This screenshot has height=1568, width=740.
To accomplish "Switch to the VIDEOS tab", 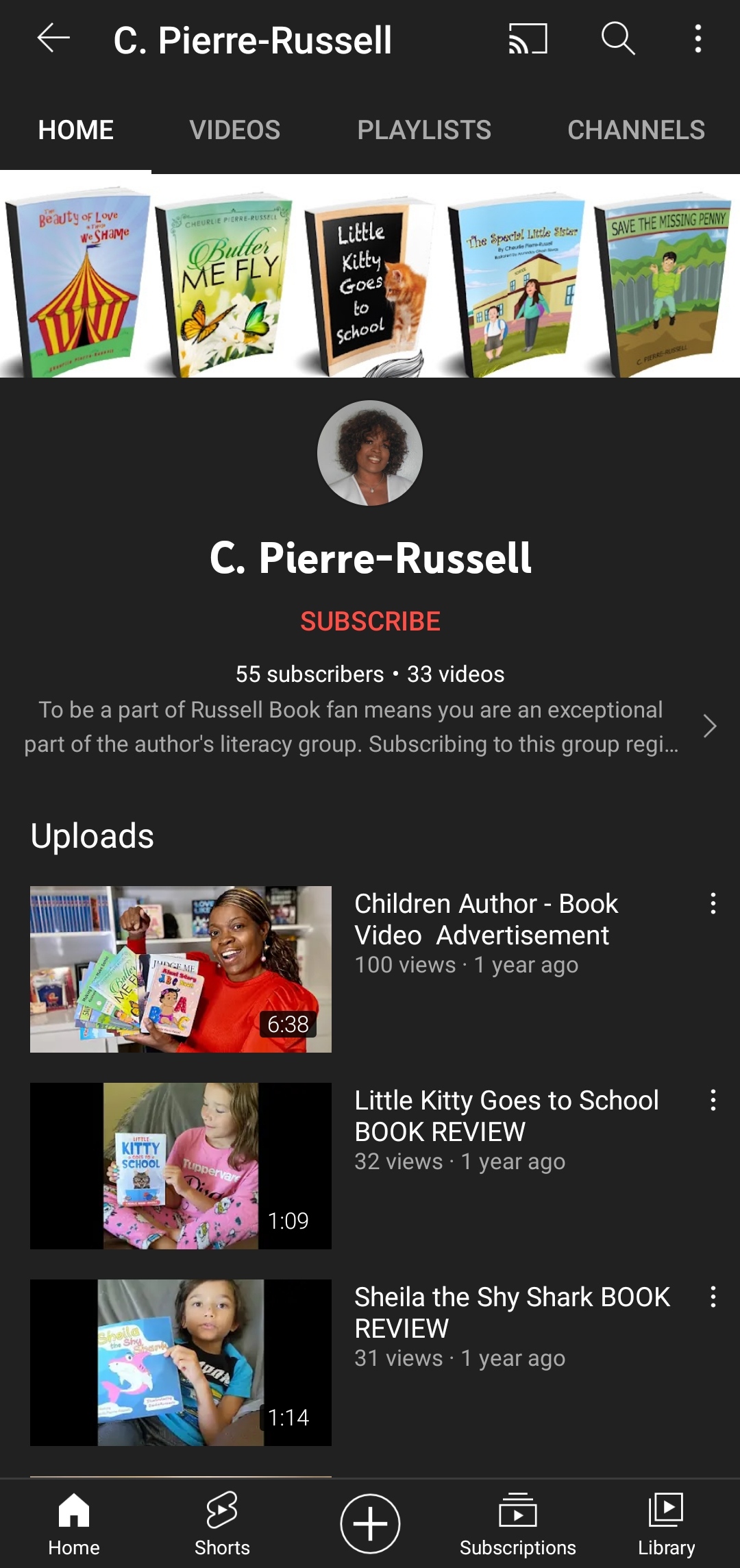I will click(x=234, y=130).
